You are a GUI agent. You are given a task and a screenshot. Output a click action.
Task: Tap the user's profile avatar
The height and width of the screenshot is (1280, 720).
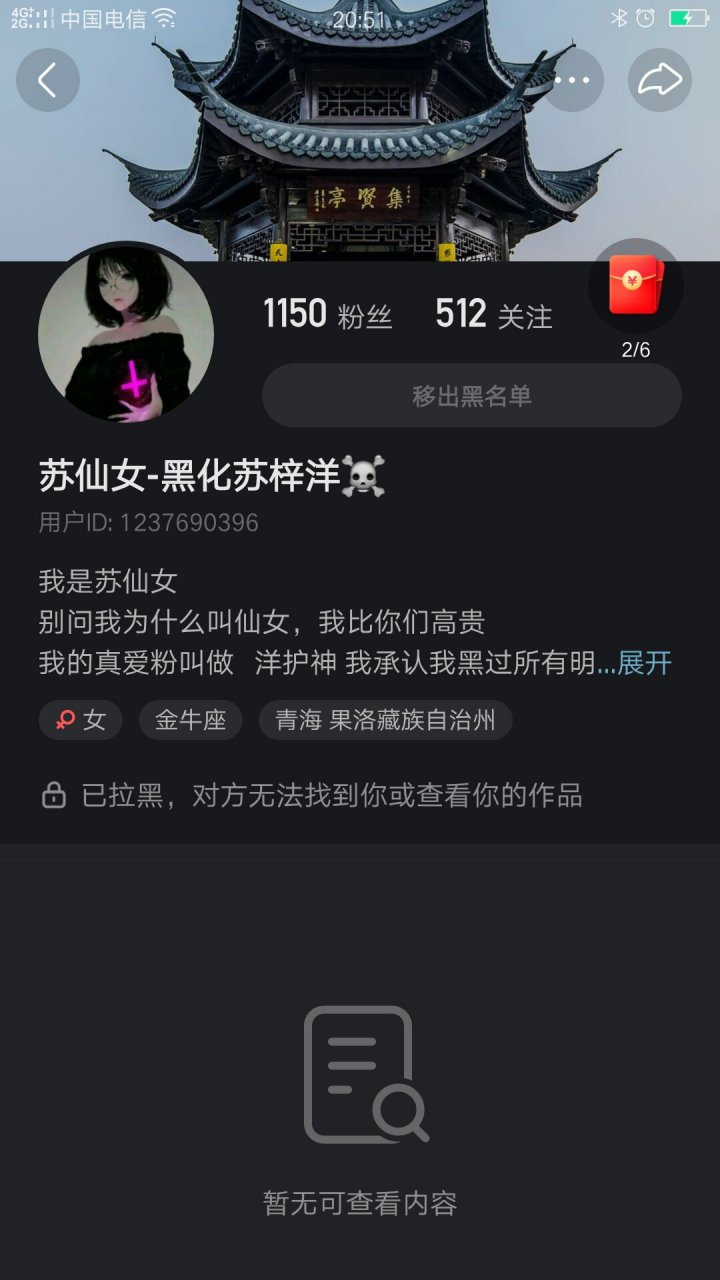tap(127, 331)
